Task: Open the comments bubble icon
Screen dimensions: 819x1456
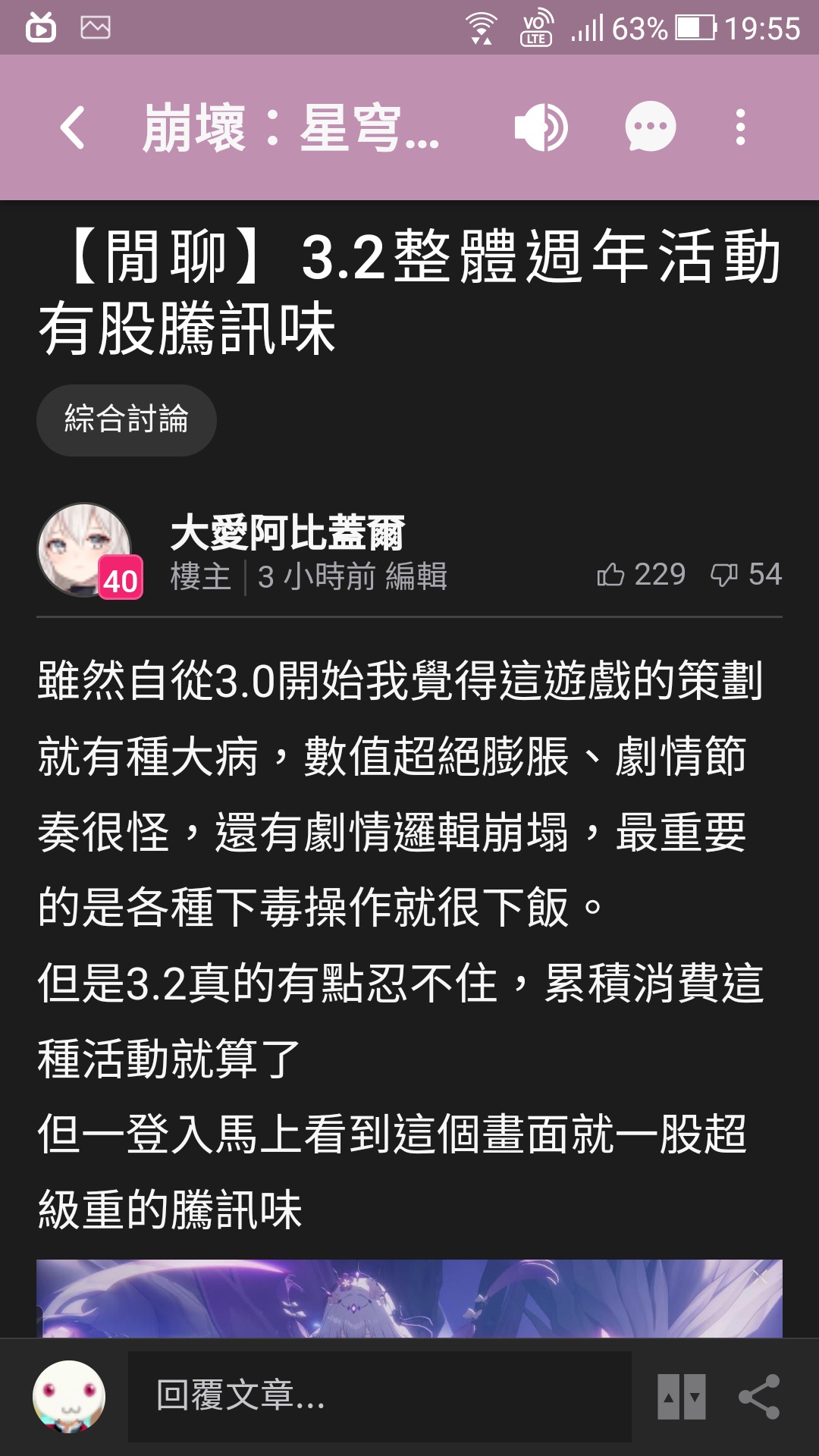Action: point(650,127)
